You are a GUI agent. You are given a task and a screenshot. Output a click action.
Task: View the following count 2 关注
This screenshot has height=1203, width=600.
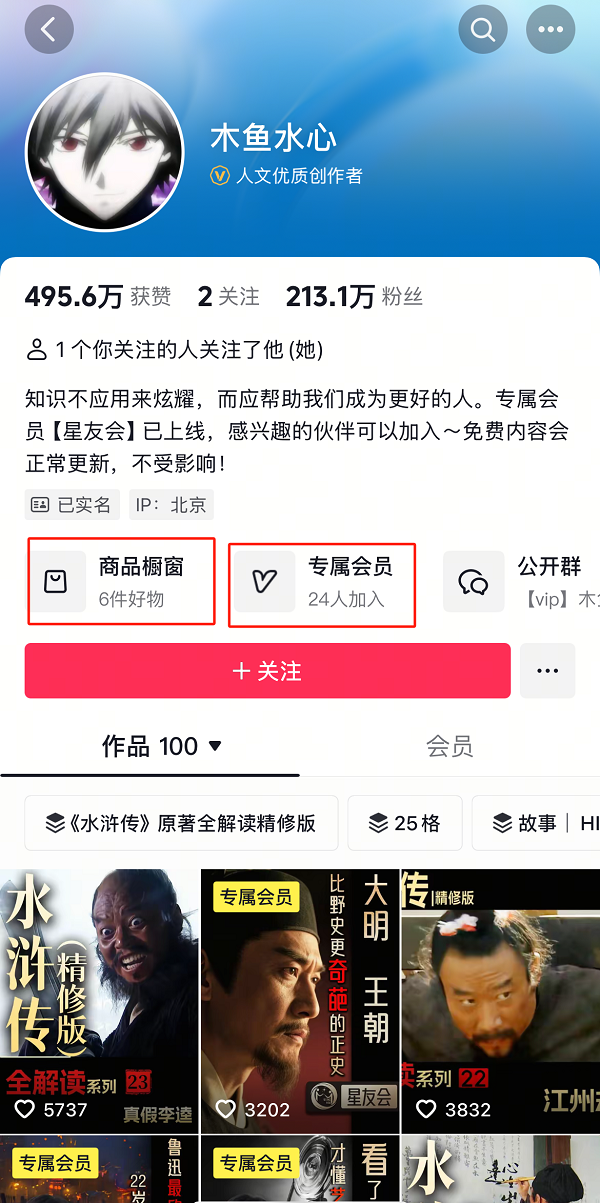pyautogui.click(x=228, y=296)
